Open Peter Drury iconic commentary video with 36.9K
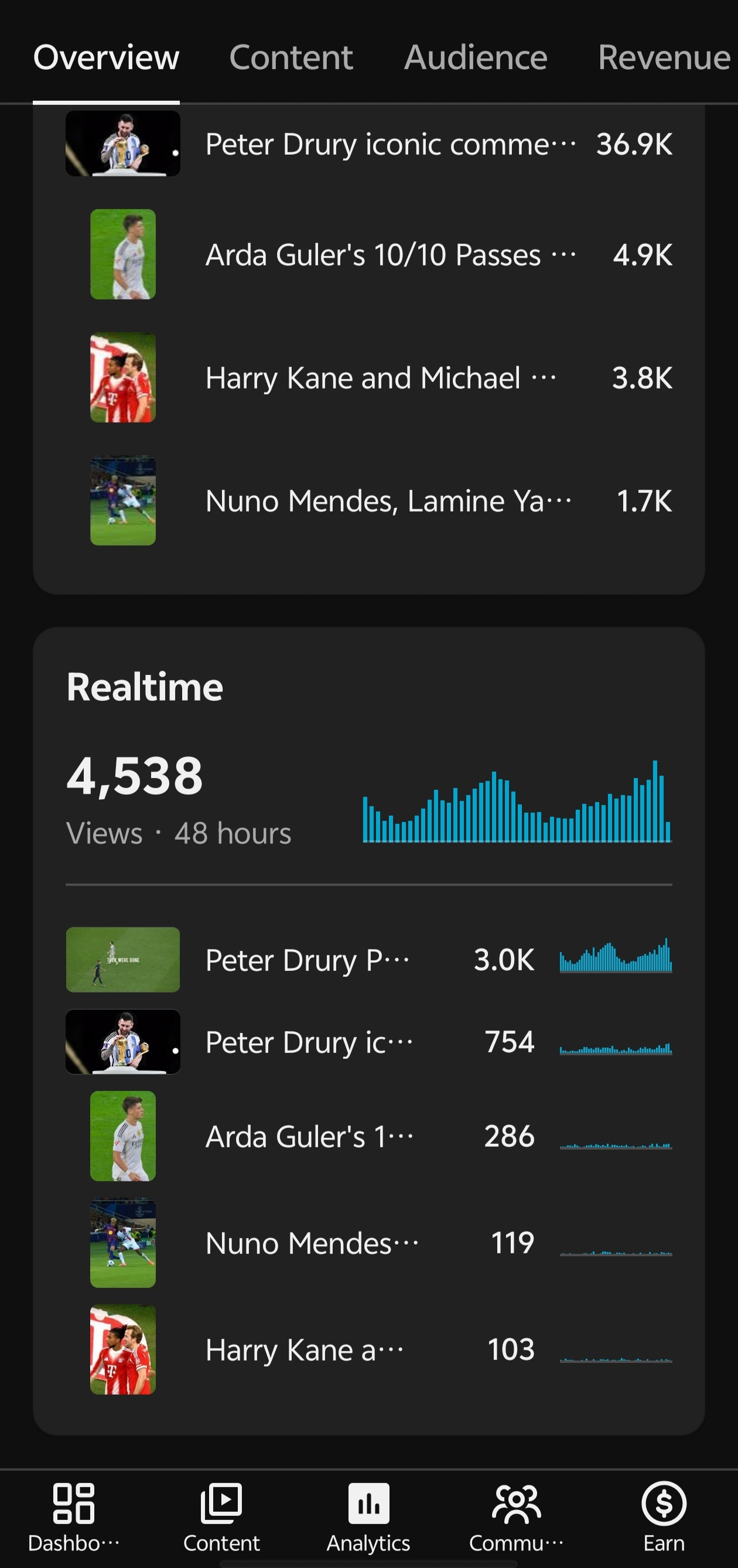738x1568 pixels. pyautogui.click(x=368, y=144)
